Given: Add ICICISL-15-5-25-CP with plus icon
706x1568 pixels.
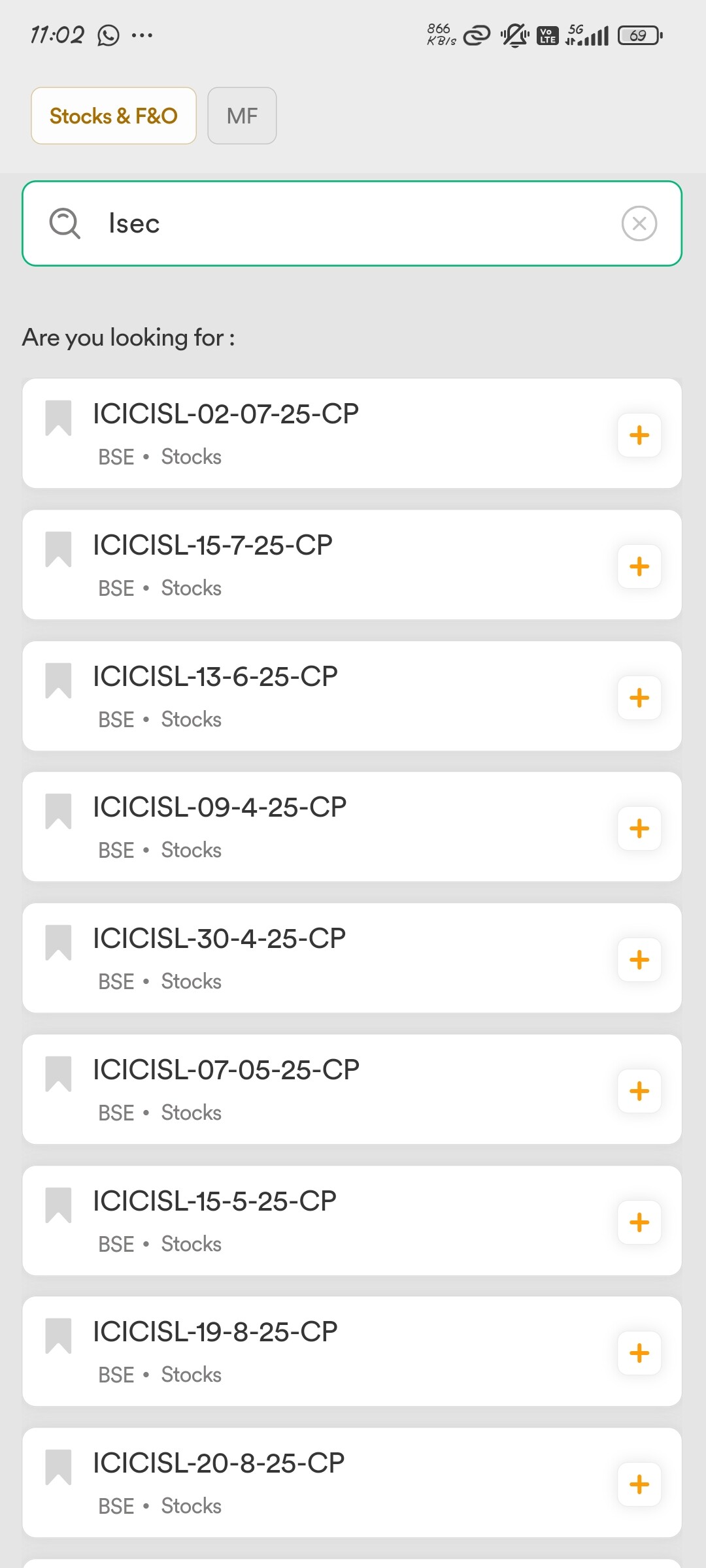Looking at the screenshot, I should [639, 1222].
